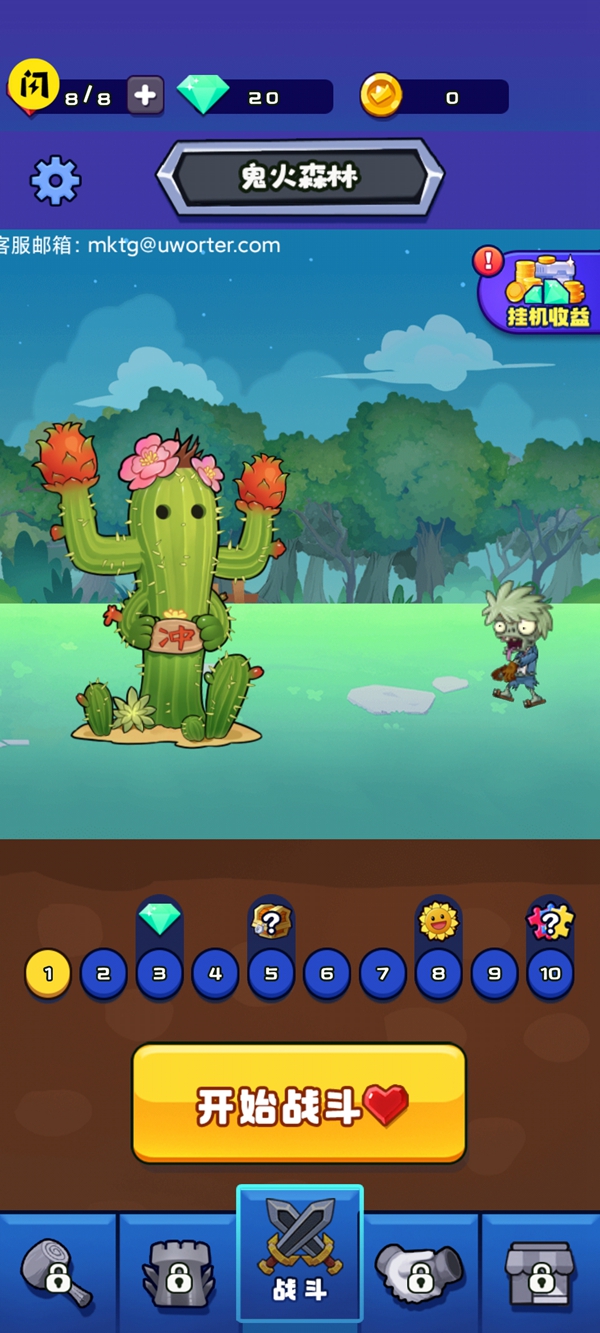This screenshot has height=1333, width=600.
Task: Open the 鬼火森林 stage title banner
Action: [x=299, y=178]
